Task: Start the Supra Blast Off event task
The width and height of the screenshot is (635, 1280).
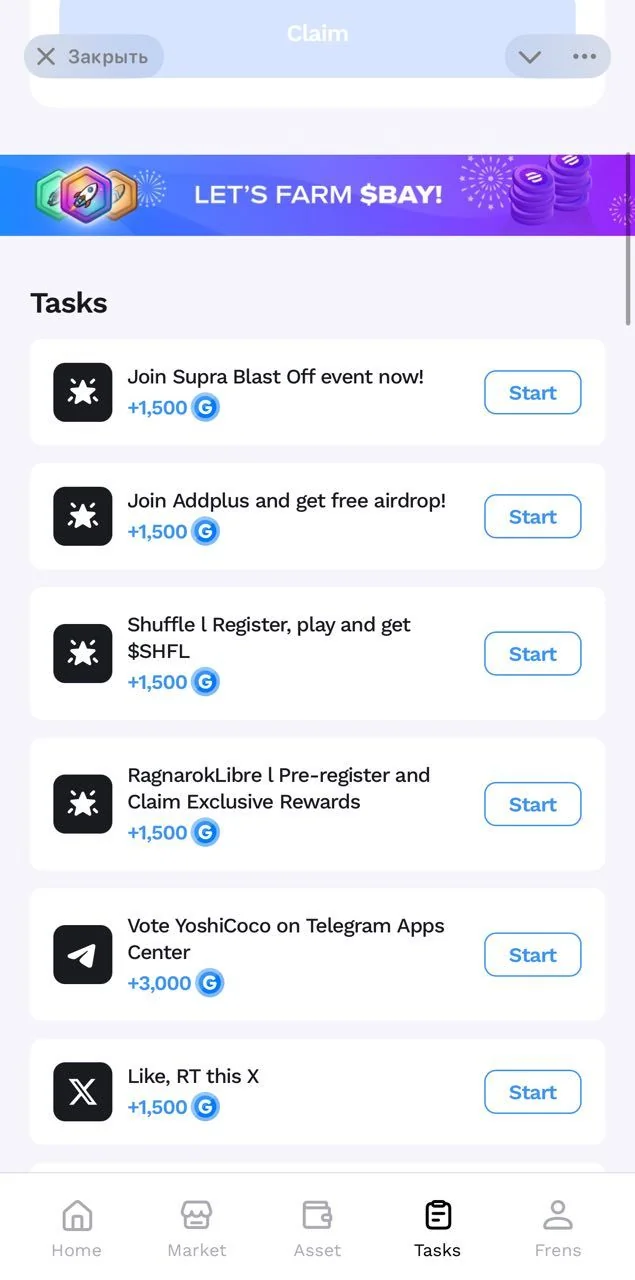Action: 533,393
